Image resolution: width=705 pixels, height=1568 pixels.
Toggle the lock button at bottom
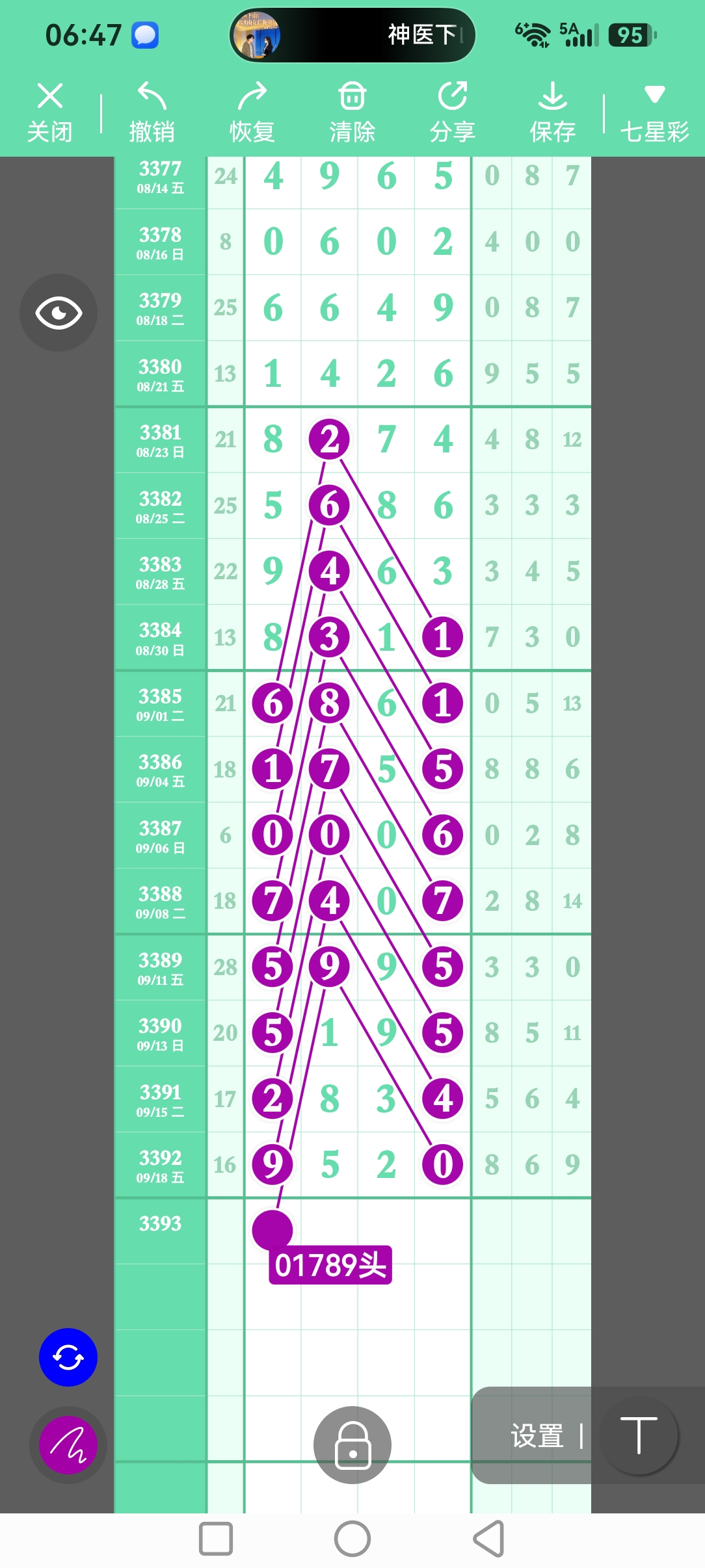352,1445
